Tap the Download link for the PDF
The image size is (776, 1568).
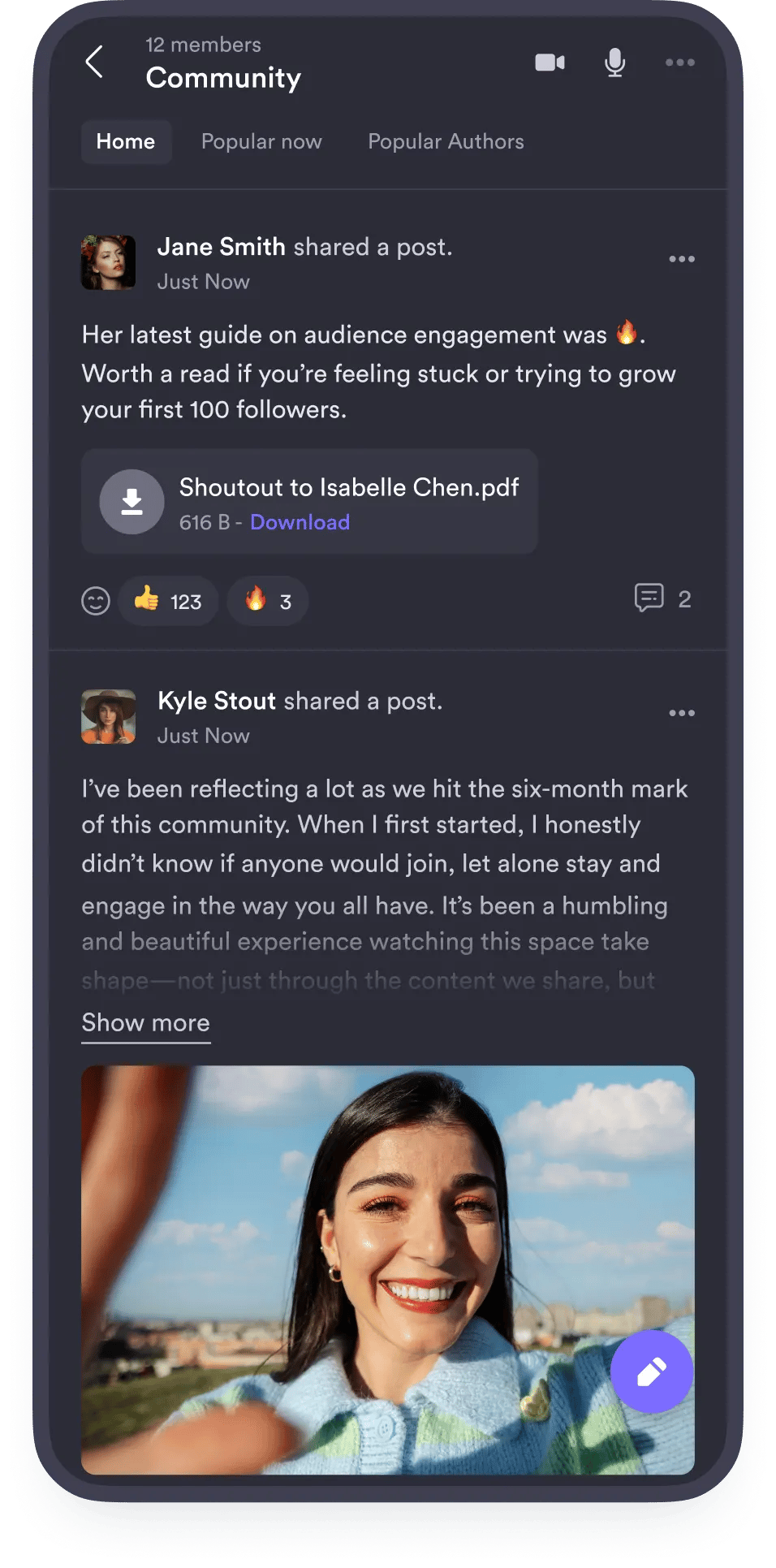point(300,522)
